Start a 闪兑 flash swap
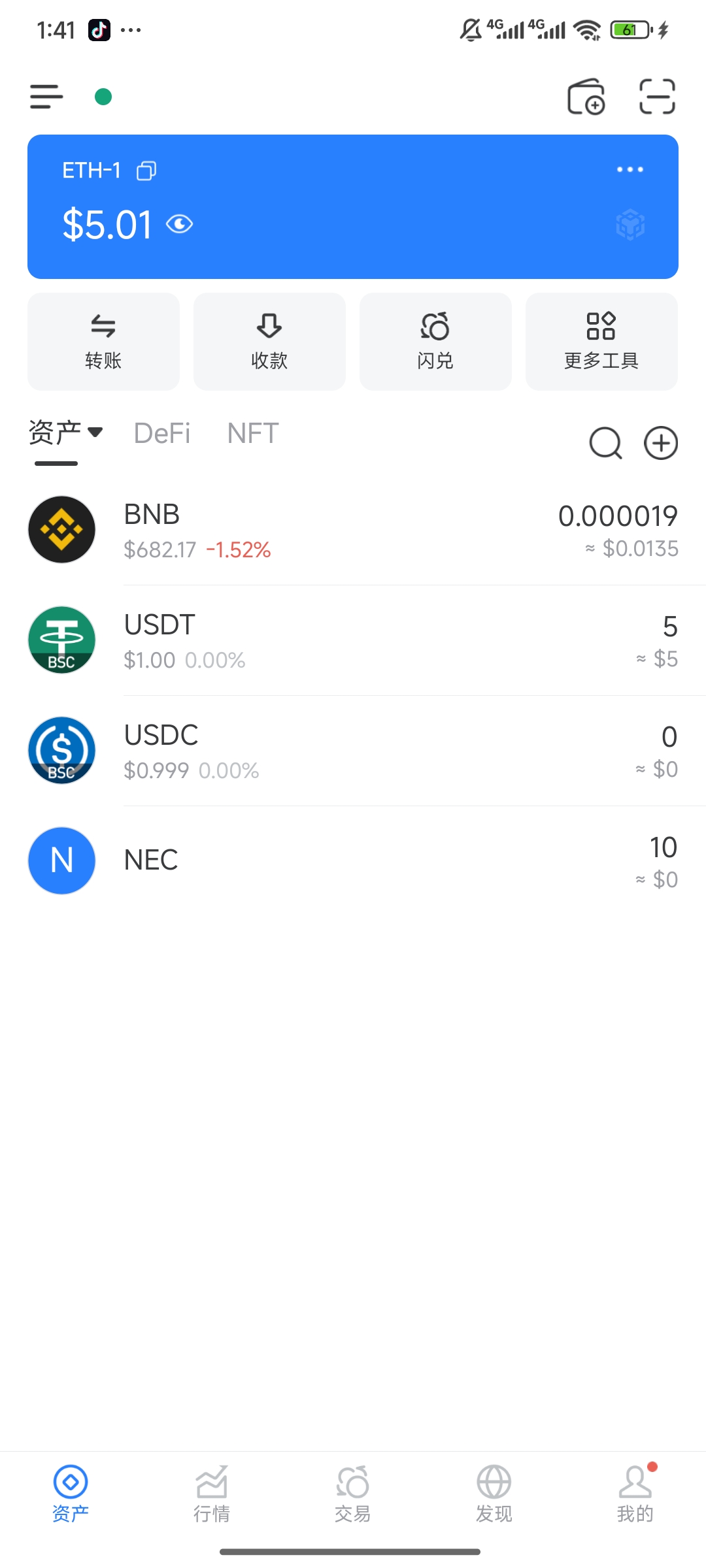This screenshot has height=1568, width=706. coord(435,342)
